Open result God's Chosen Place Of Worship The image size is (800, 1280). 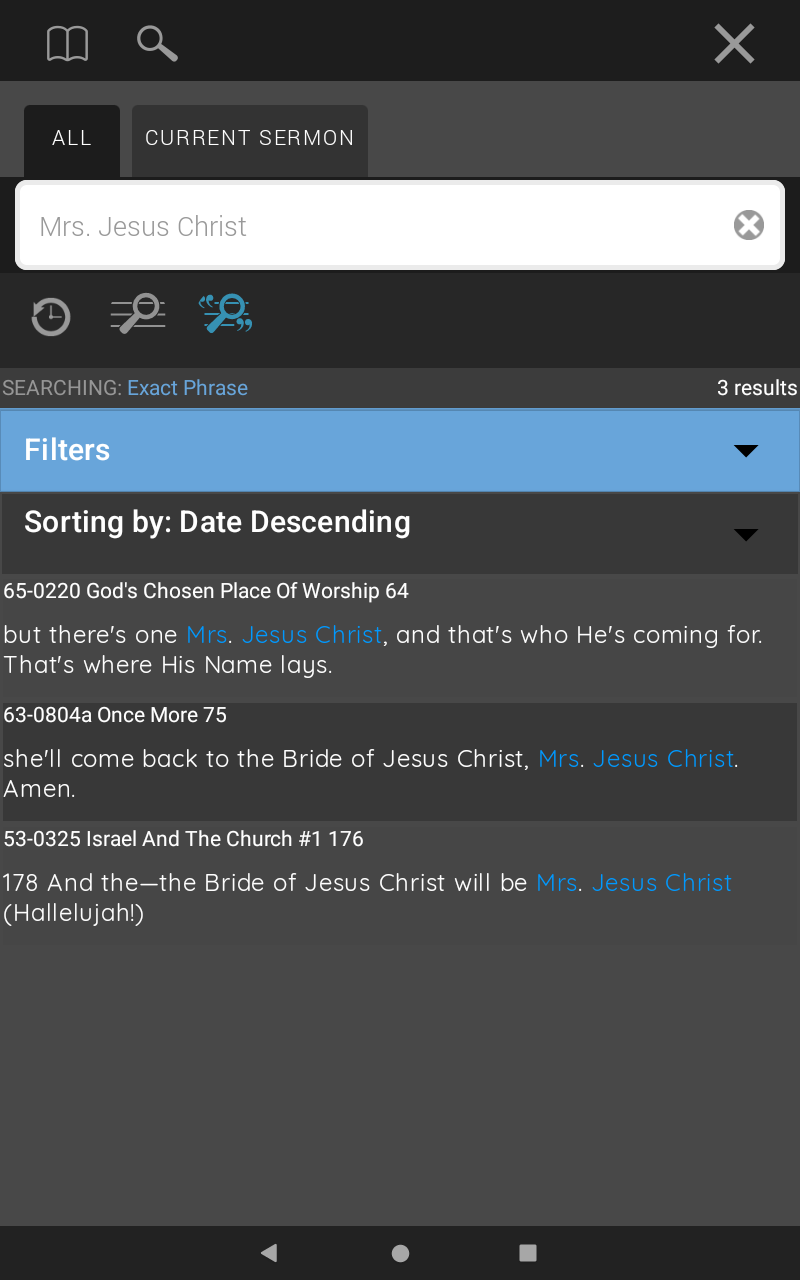(400, 638)
